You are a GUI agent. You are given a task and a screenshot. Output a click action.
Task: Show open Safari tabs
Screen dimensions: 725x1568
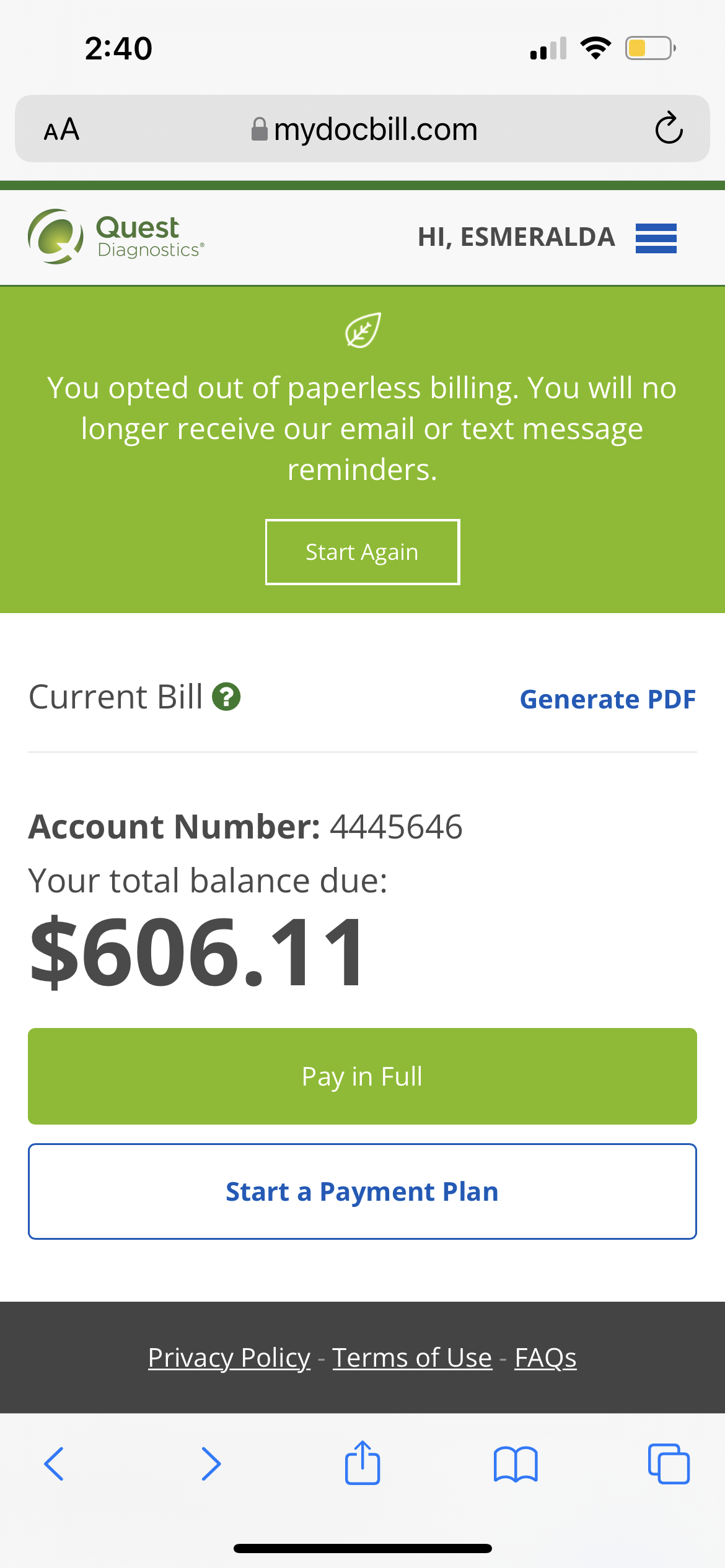[x=668, y=1464]
